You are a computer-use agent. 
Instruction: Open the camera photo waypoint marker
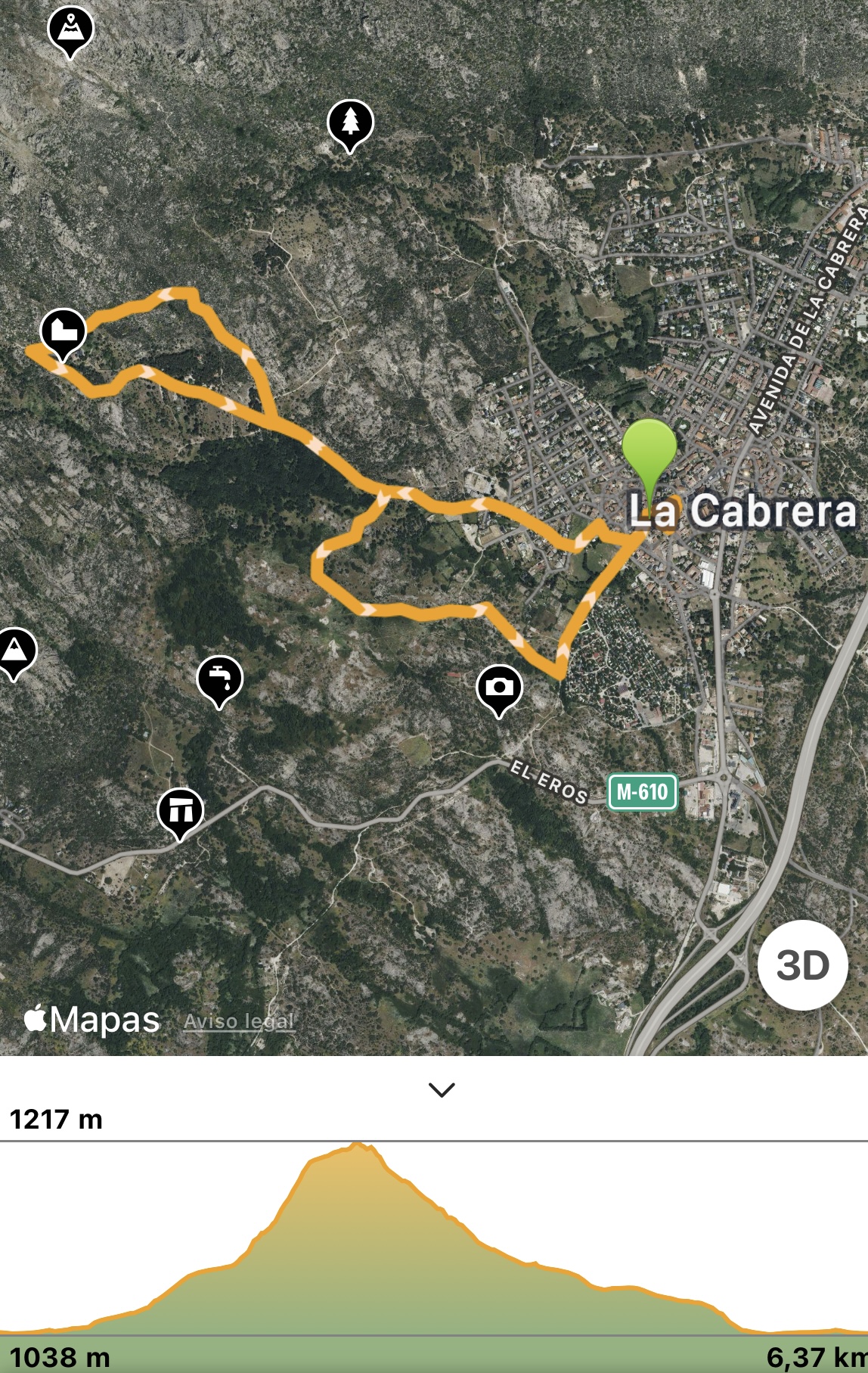pos(499,688)
